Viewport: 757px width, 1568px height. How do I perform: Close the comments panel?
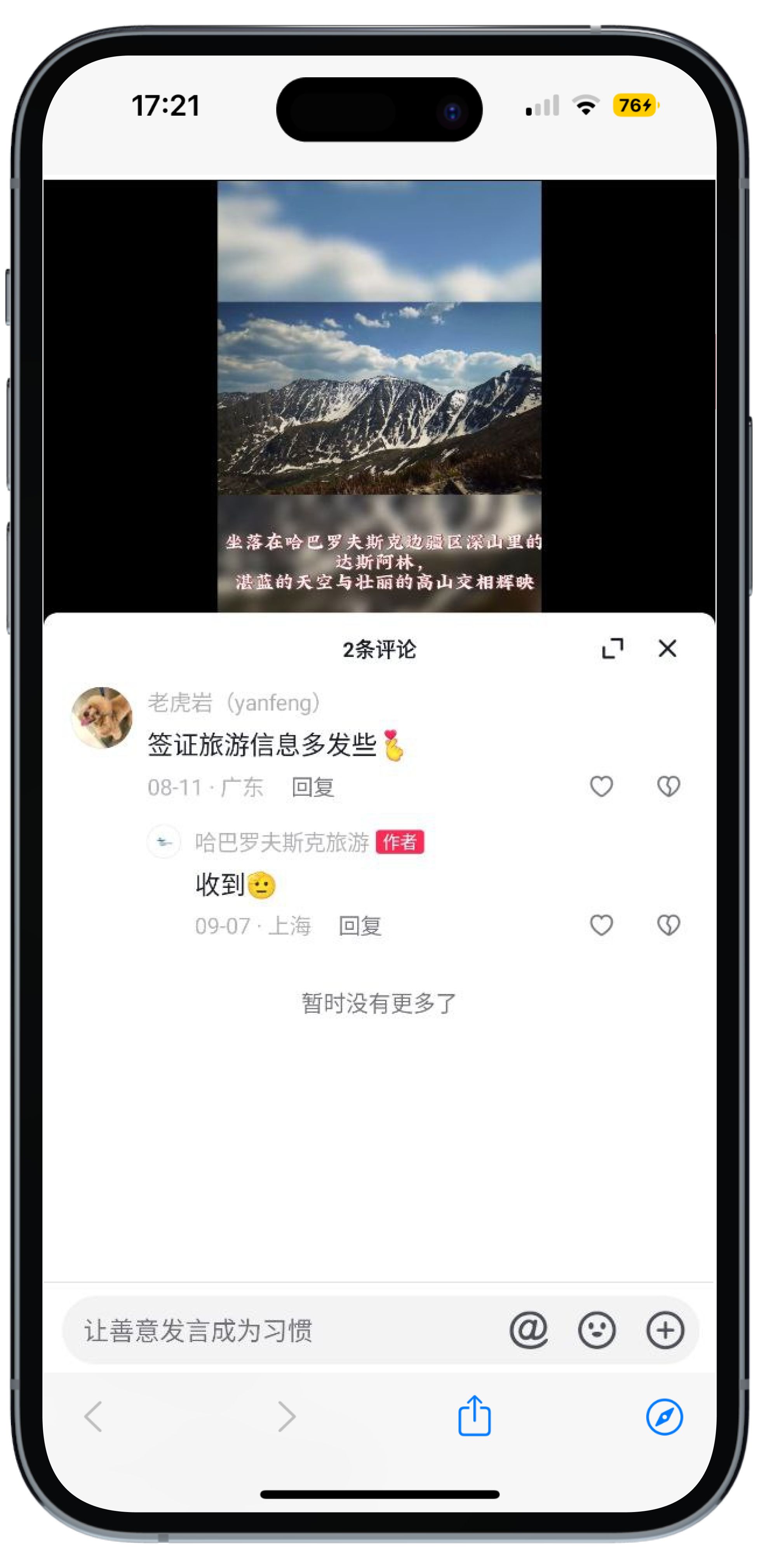point(667,649)
